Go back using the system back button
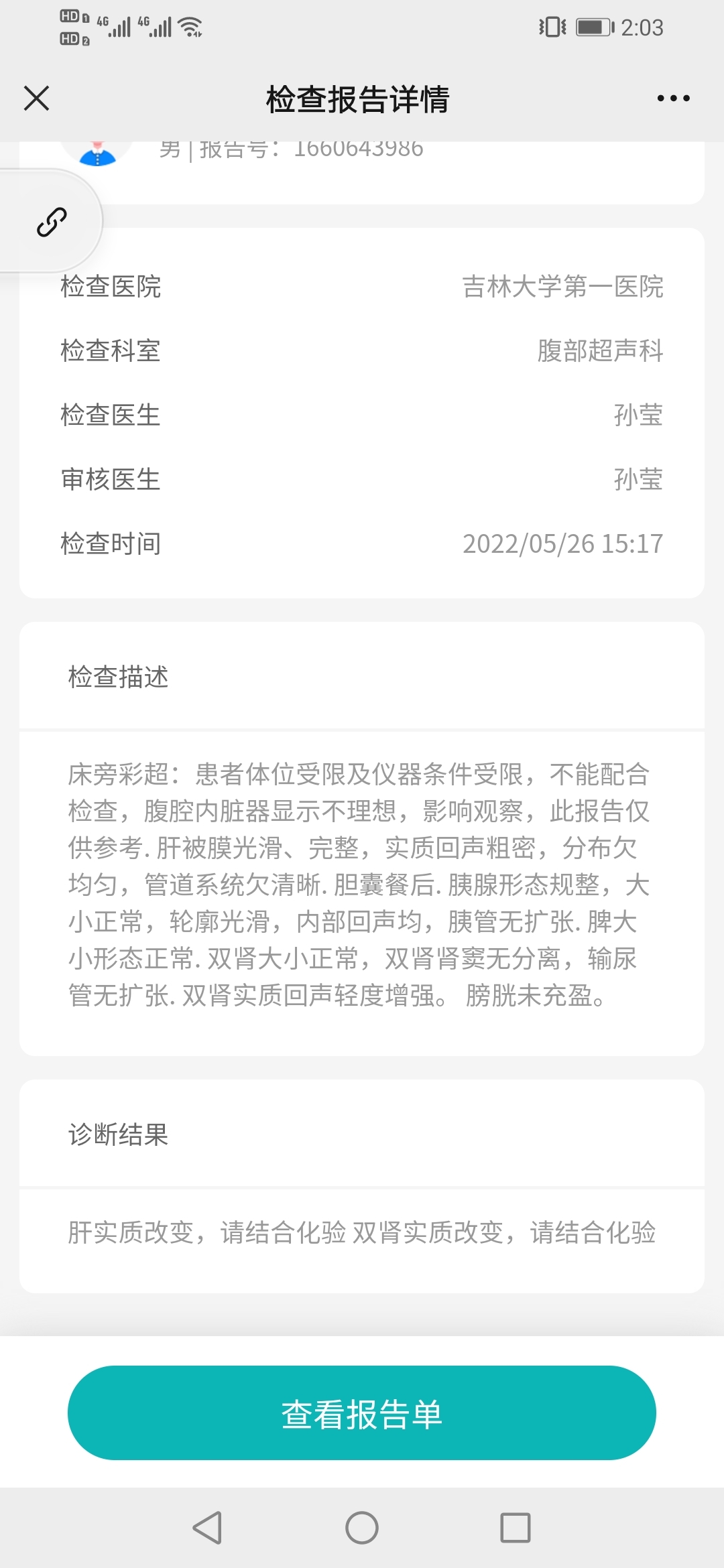The height and width of the screenshot is (1568, 724). click(207, 1528)
